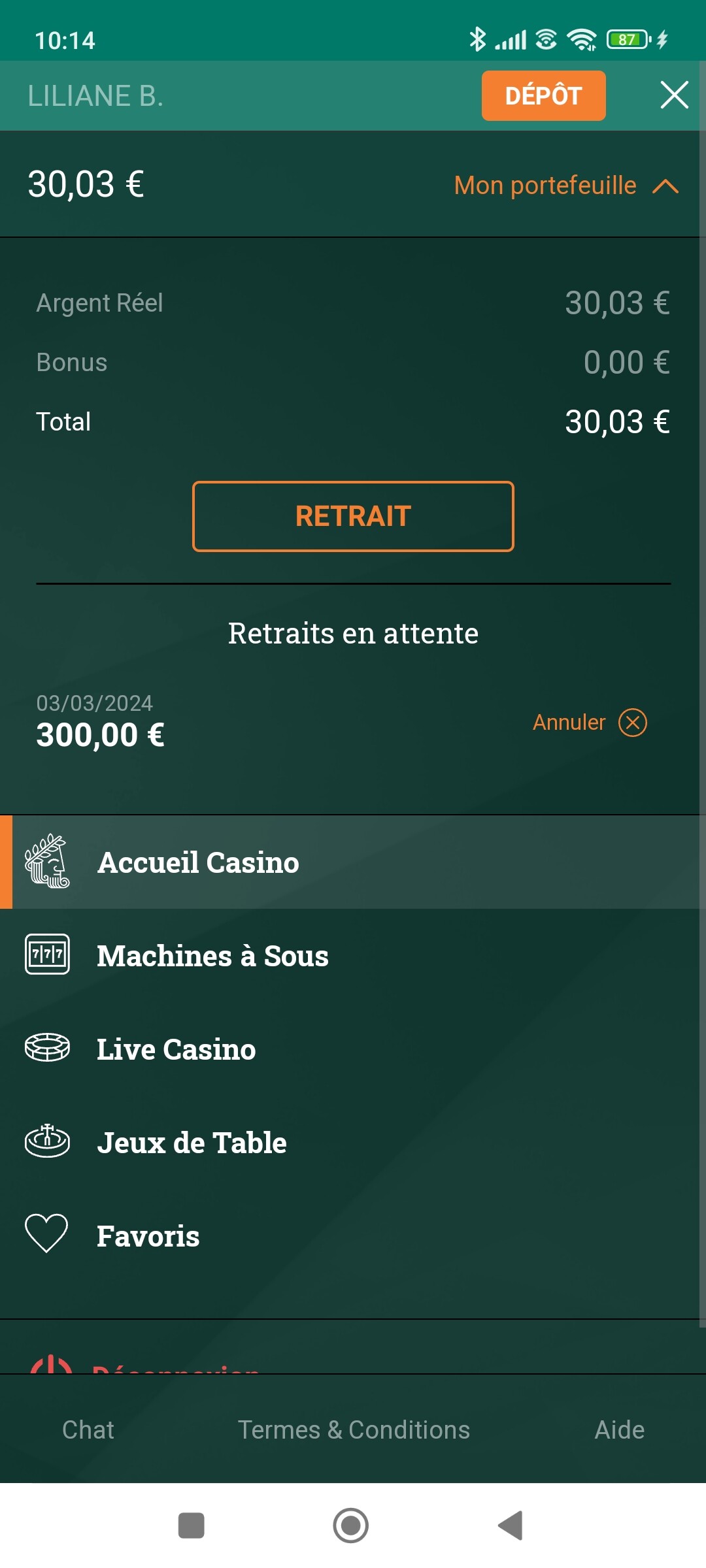This screenshot has height=1568, width=706.
Task: Open the Aide link
Action: tap(619, 1429)
